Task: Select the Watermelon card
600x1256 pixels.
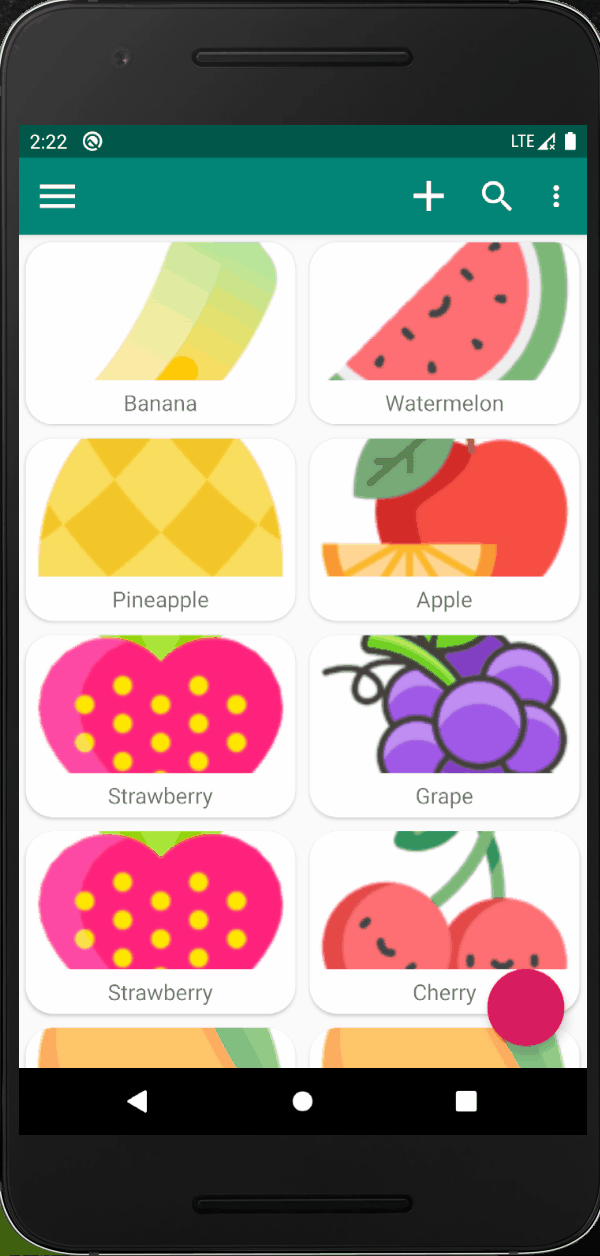Action: [444, 332]
